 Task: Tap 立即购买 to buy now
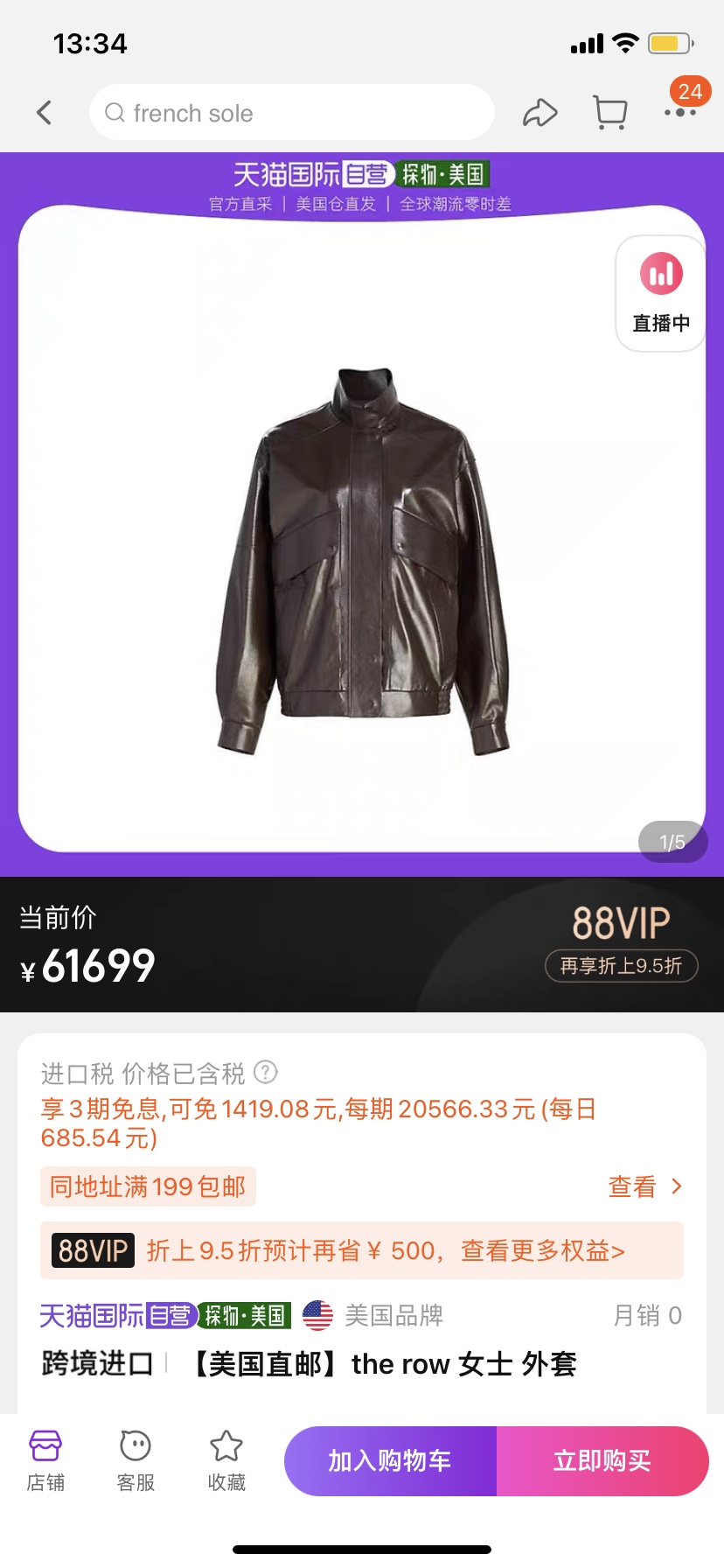coord(602,1460)
